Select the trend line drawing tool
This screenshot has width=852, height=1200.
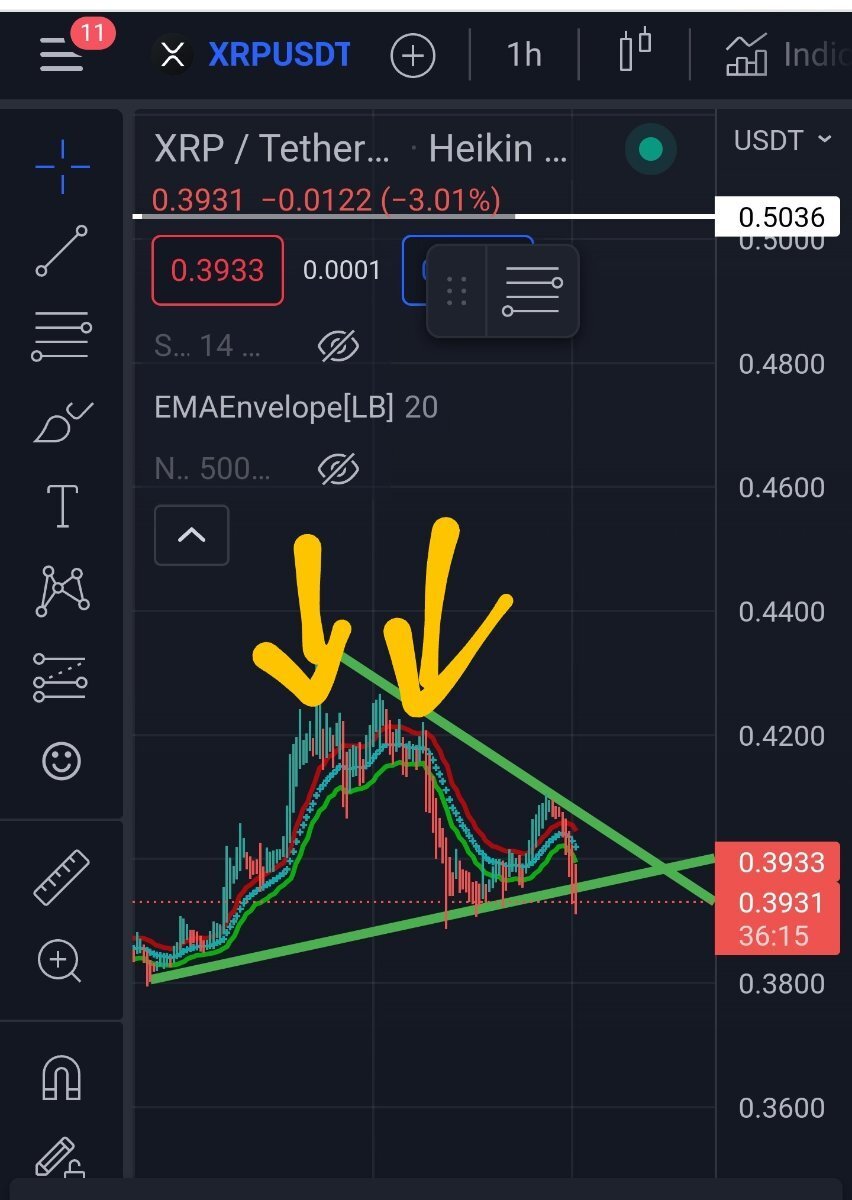pos(62,250)
